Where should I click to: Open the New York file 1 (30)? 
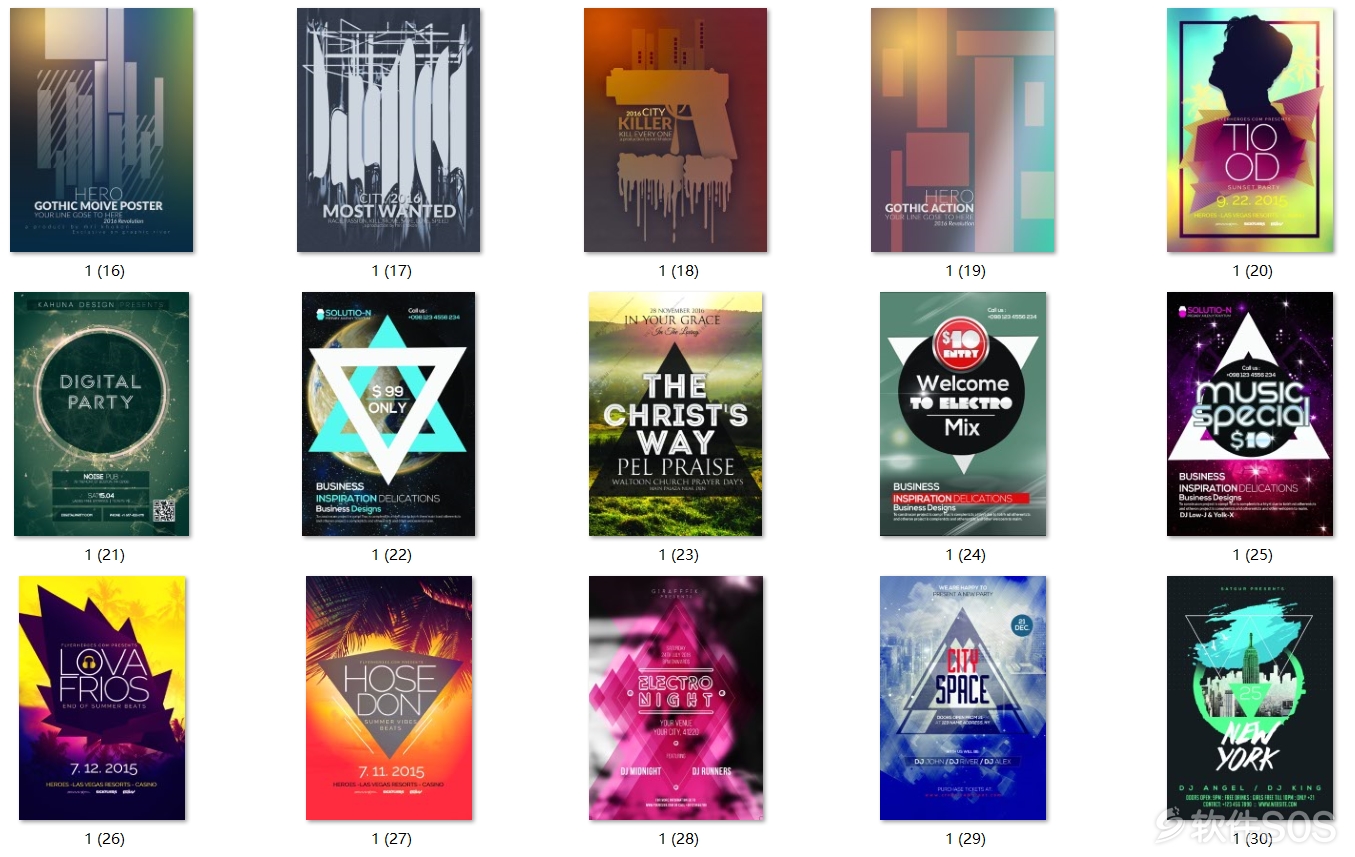(1250, 698)
